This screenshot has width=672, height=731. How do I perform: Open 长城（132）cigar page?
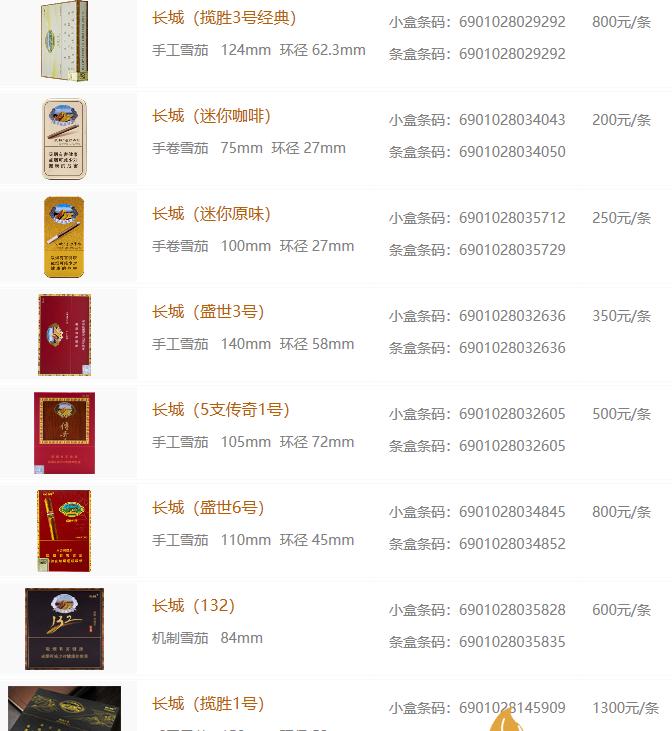click(x=193, y=606)
